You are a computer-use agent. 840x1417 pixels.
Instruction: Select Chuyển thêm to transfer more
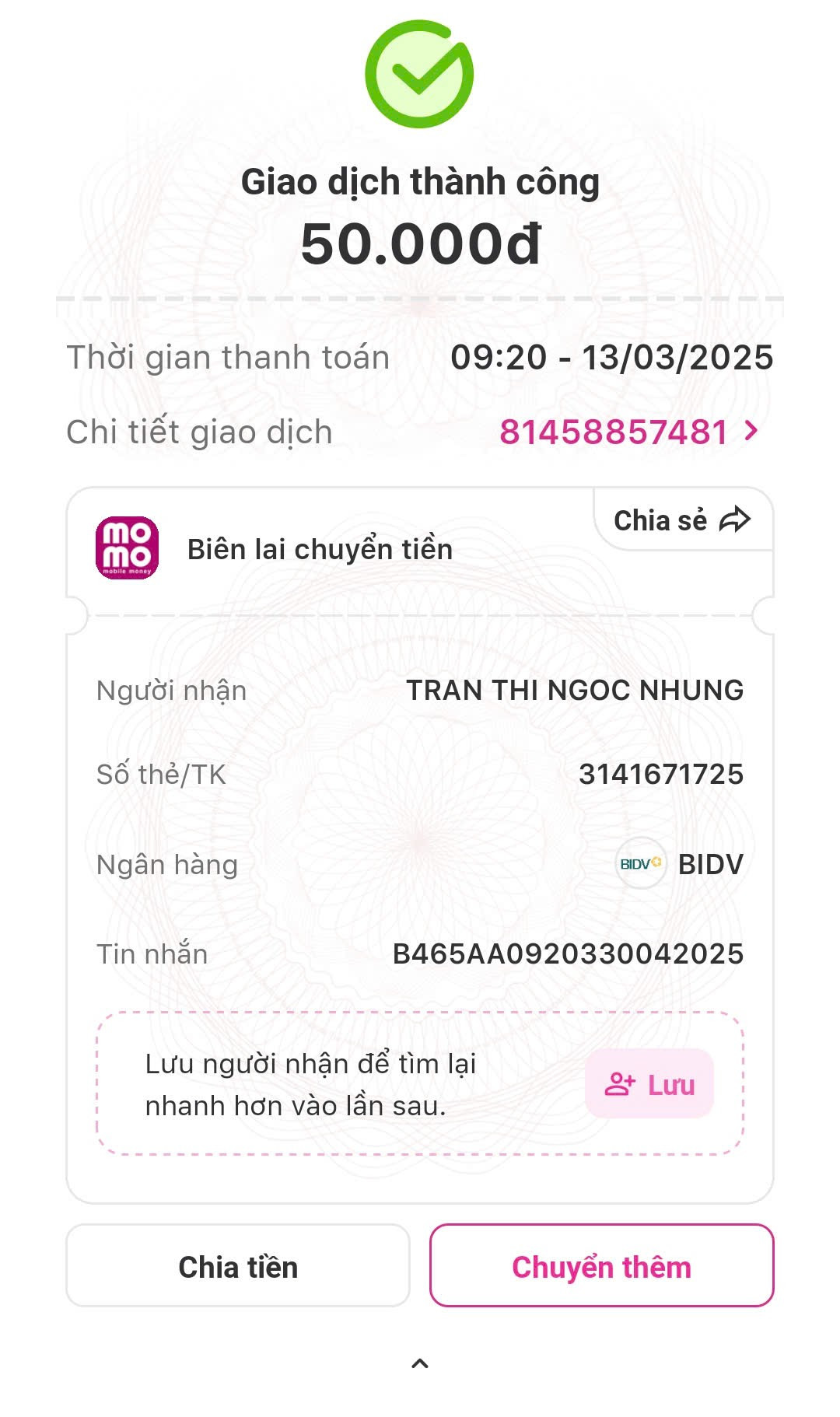(x=601, y=1266)
